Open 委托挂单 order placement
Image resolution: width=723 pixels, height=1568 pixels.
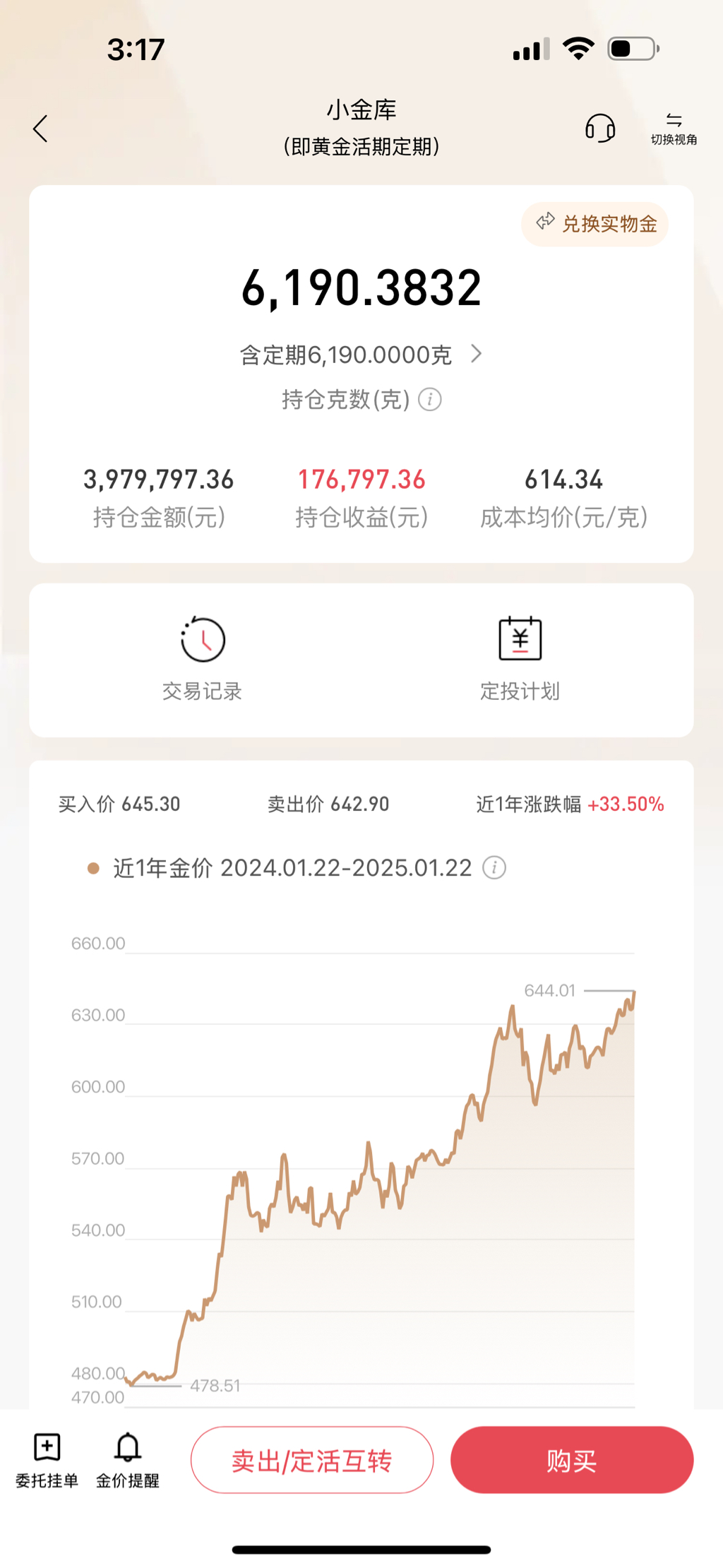pos(47,1460)
